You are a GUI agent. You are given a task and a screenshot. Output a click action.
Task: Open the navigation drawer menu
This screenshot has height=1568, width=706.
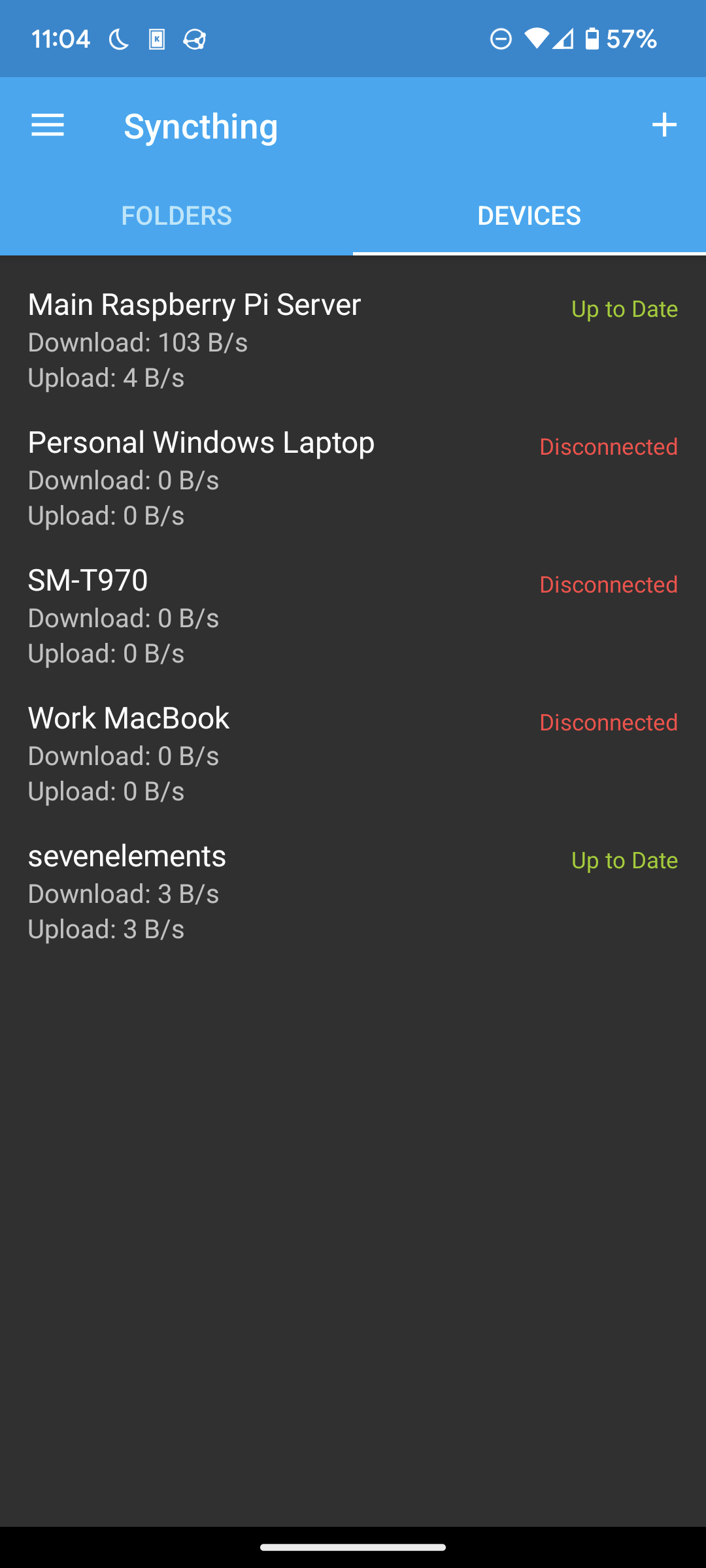46,125
